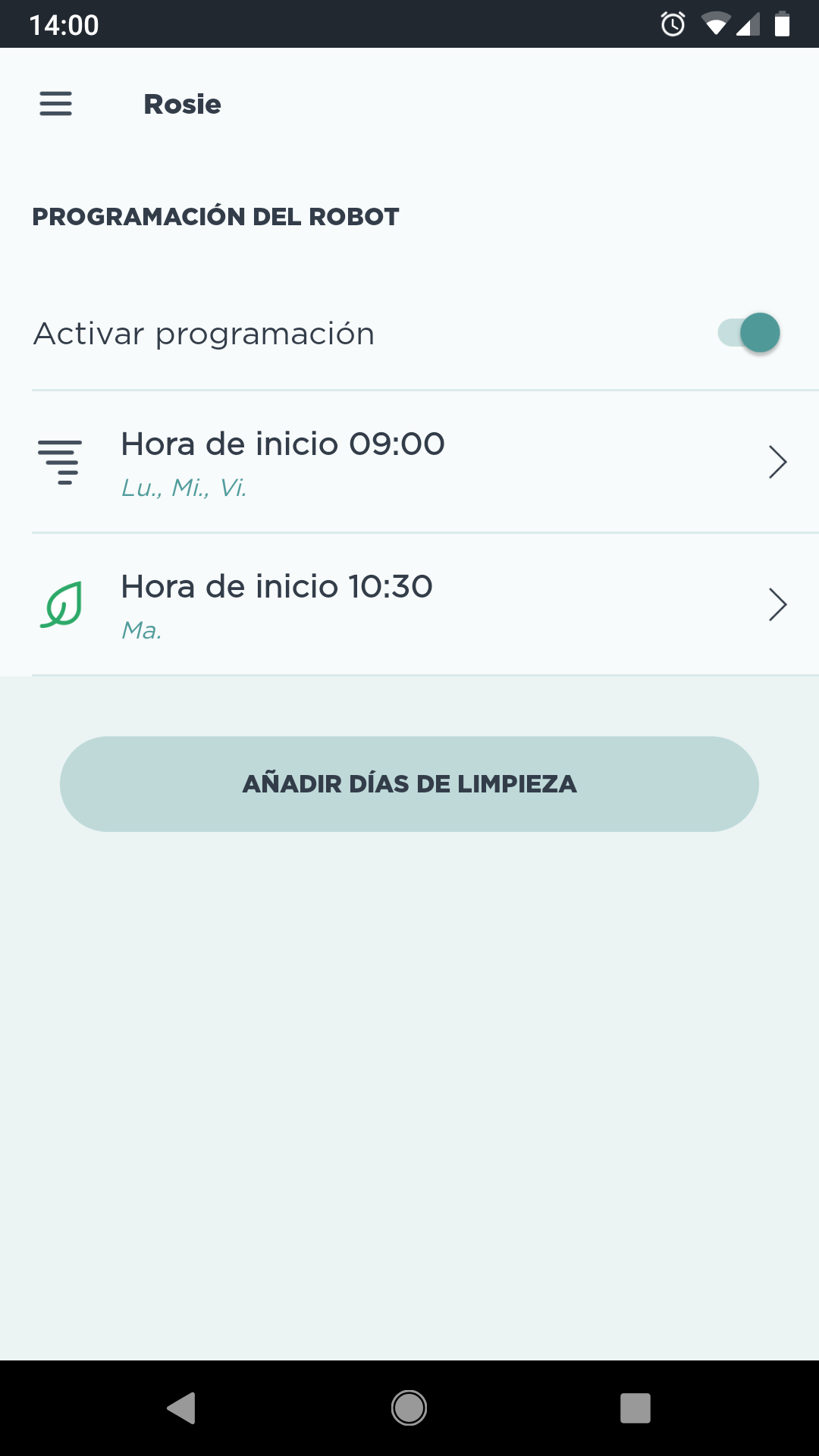819x1456 pixels.
Task: Tap Añadir días de limpieza button
Action: pyautogui.click(x=409, y=784)
